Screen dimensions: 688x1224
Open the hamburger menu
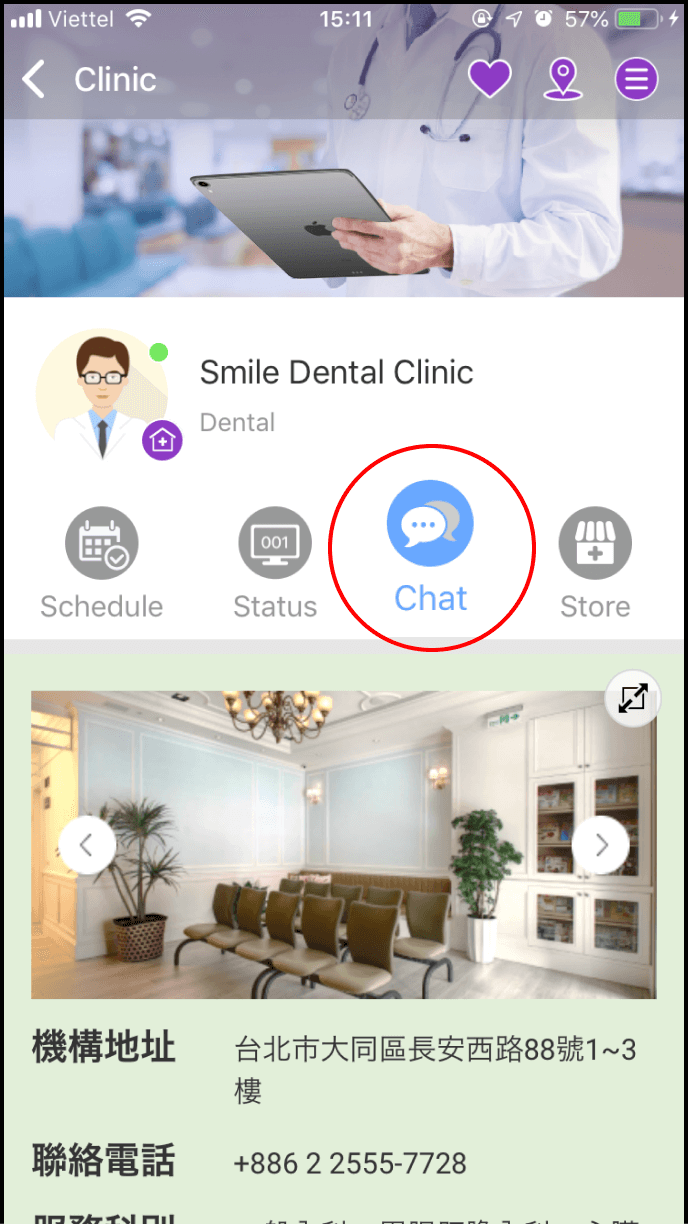tap(636, 79)
